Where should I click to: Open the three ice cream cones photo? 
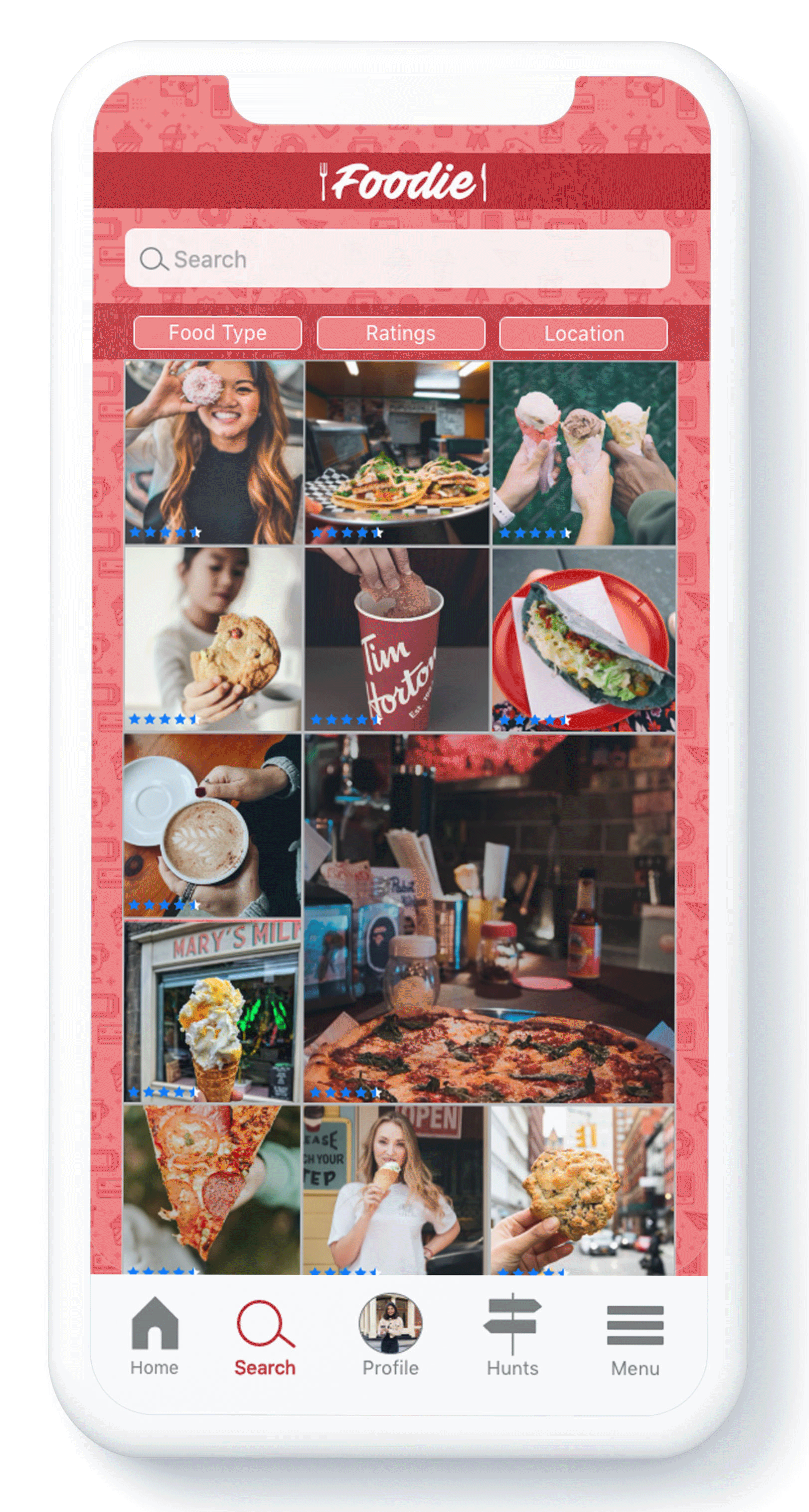pos(584,452)
